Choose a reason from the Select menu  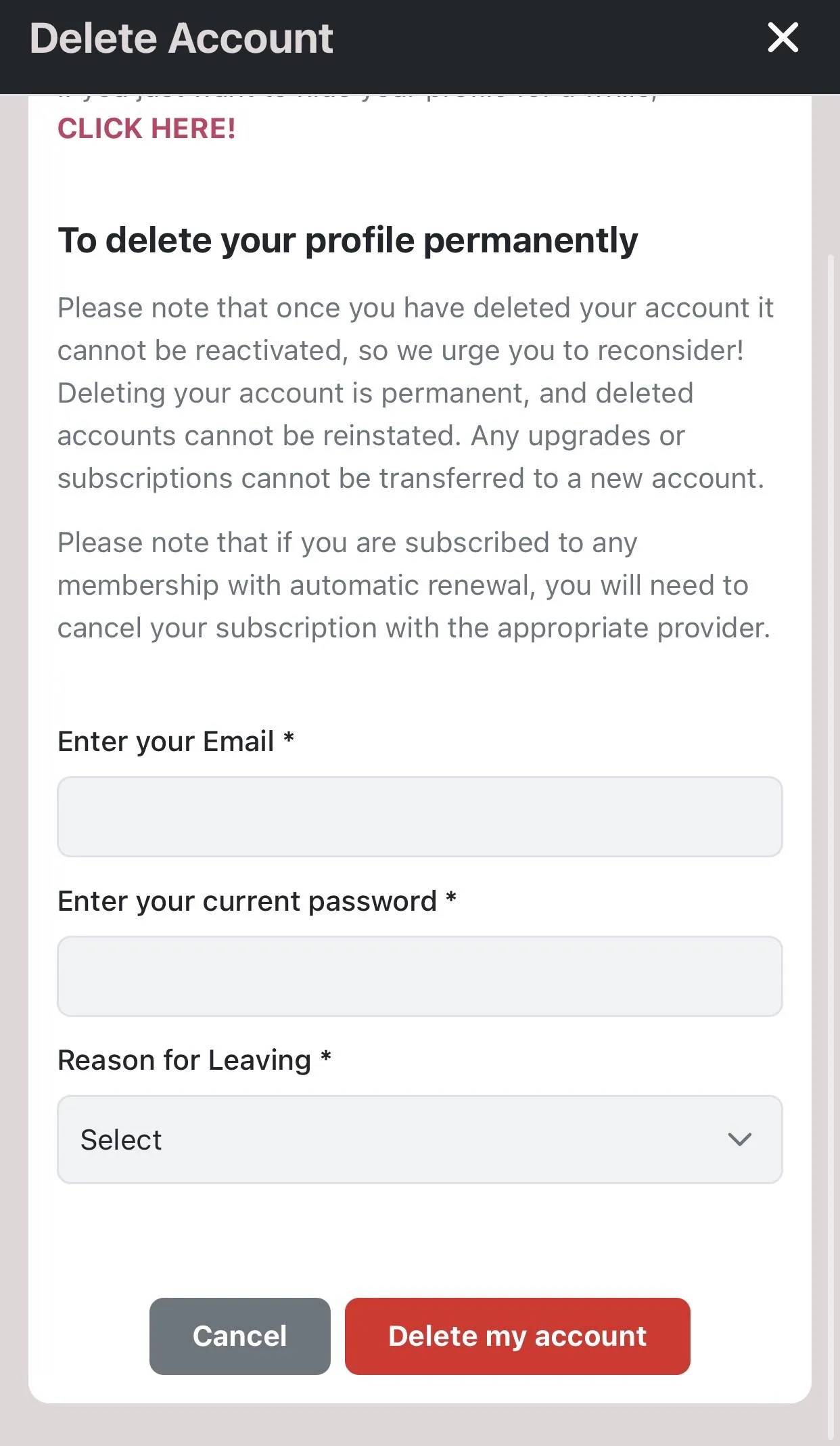(419, 1139)
